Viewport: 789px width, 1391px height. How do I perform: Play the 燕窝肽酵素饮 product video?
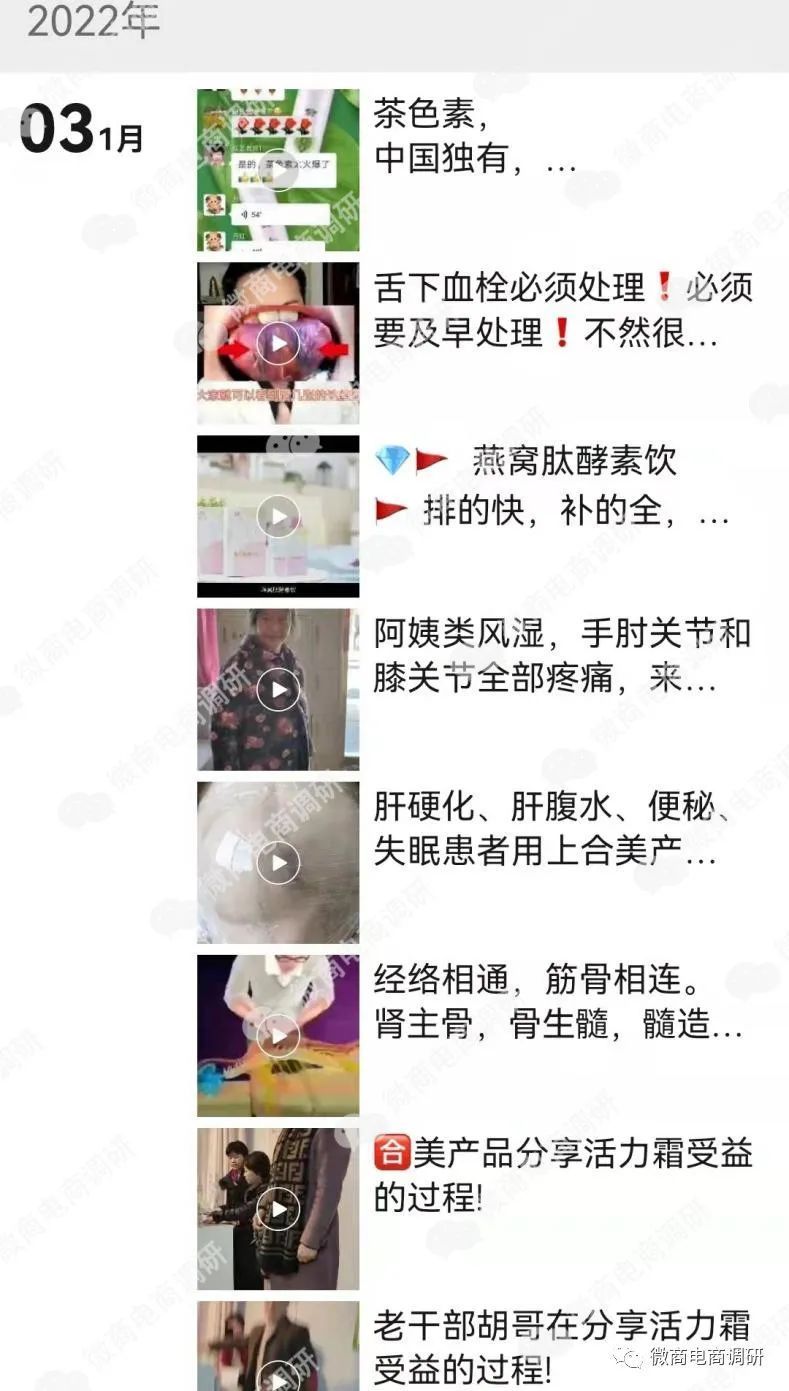coord(277,517)
